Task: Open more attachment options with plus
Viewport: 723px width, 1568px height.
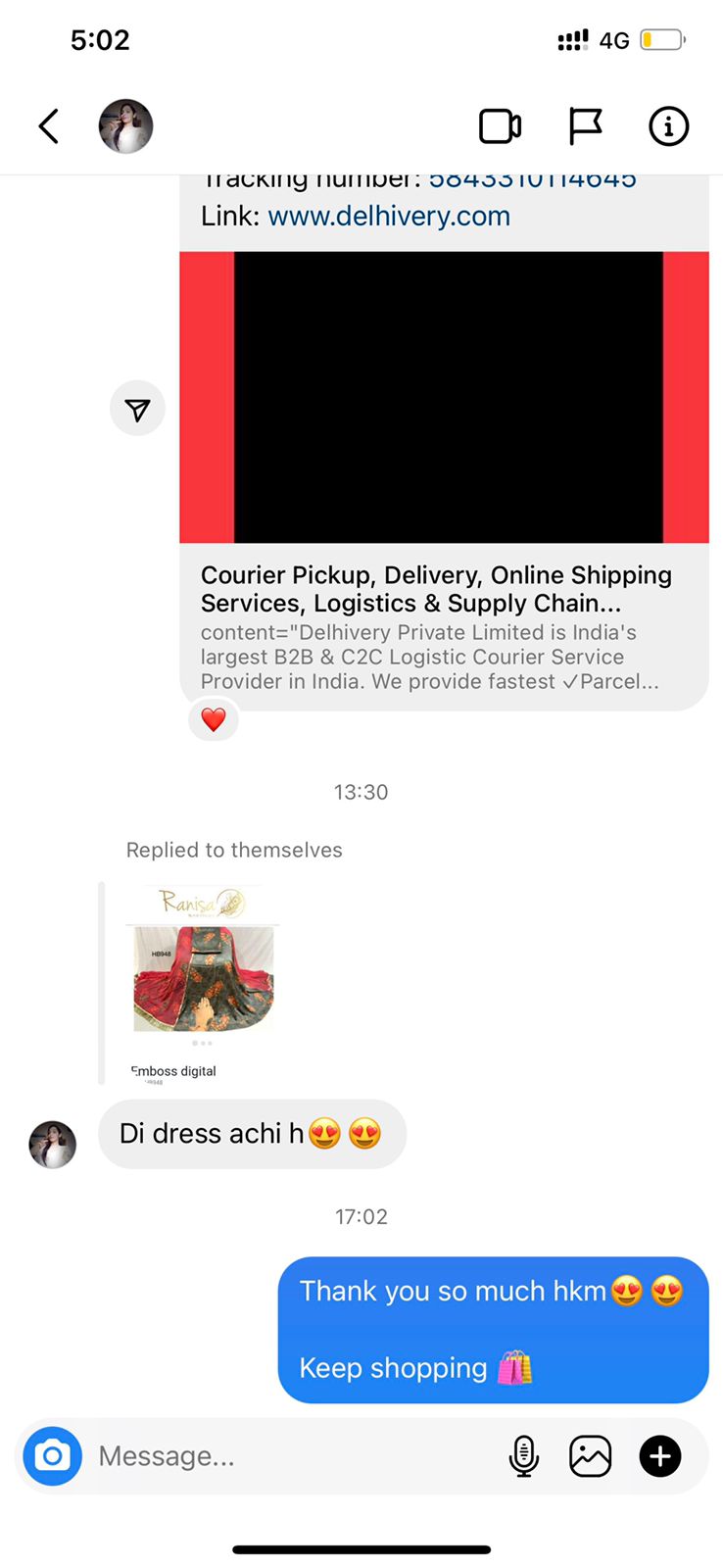Action: (x=660, y=1456)
